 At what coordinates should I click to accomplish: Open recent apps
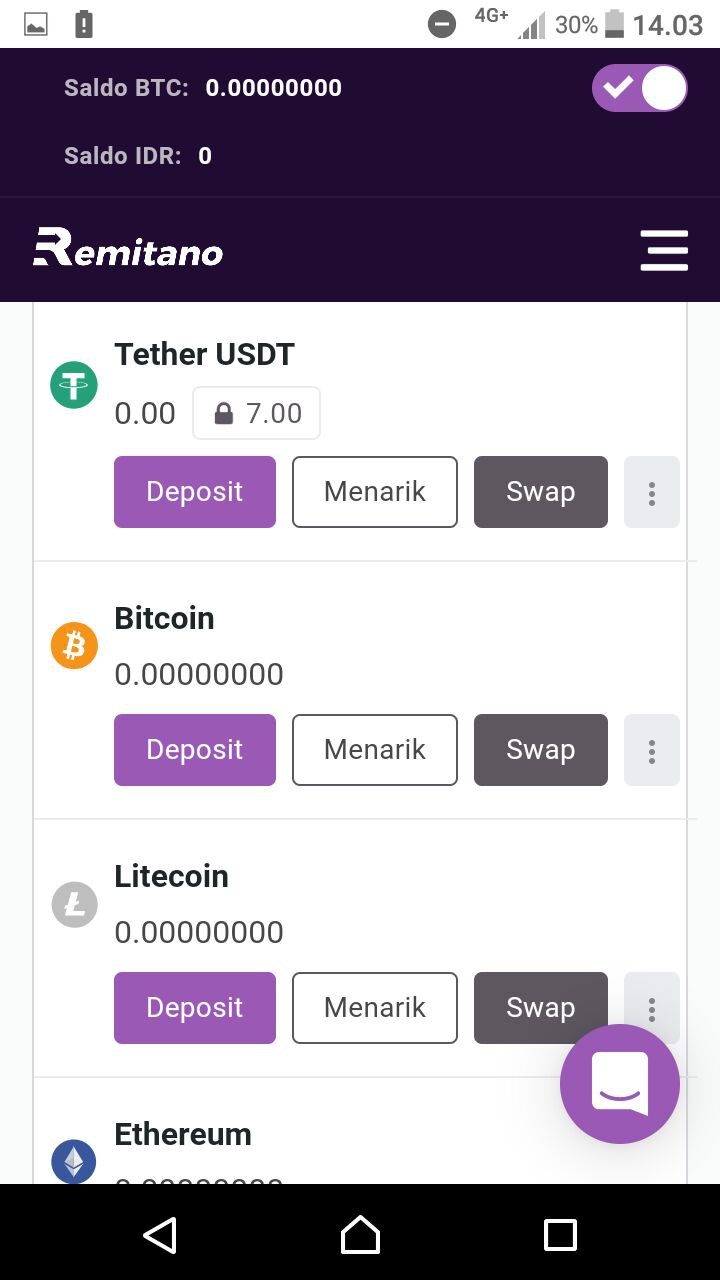tap(560, 1235)
